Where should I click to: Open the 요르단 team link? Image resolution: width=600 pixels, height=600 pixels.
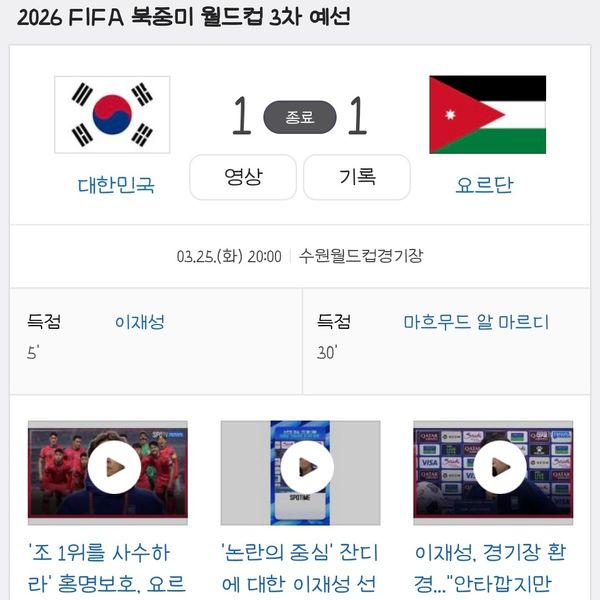483,185
